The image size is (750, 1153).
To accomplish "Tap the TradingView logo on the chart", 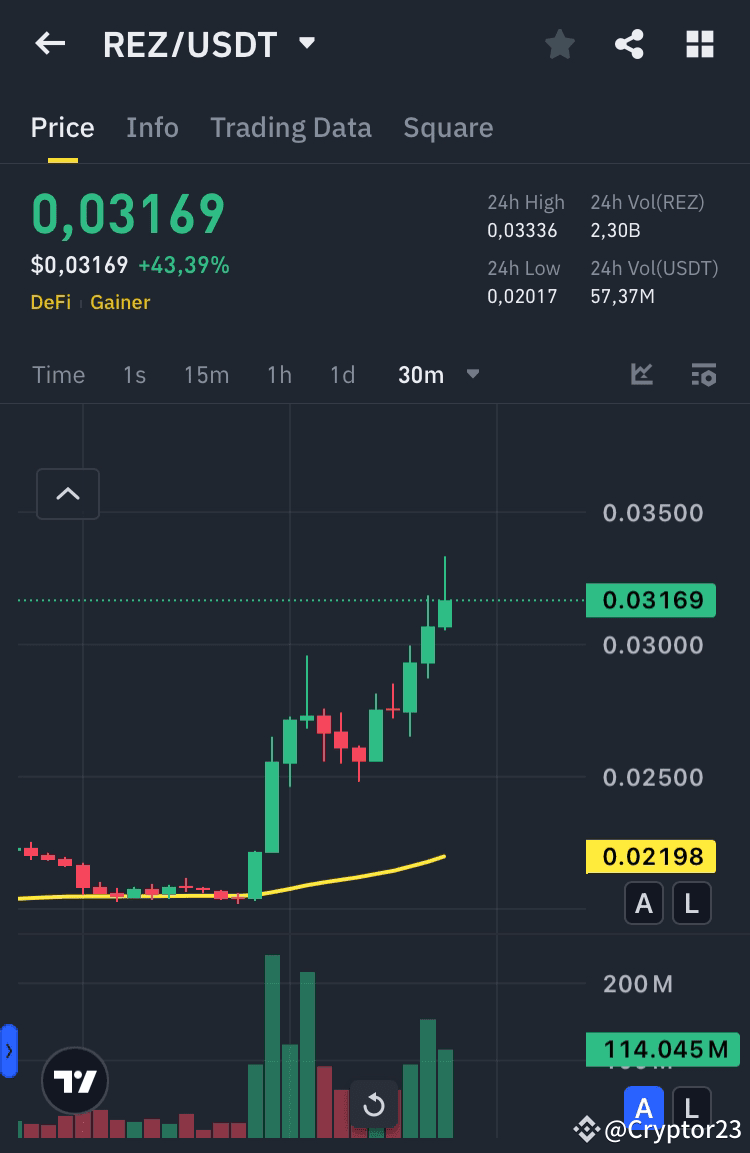I will [75, 1081].
